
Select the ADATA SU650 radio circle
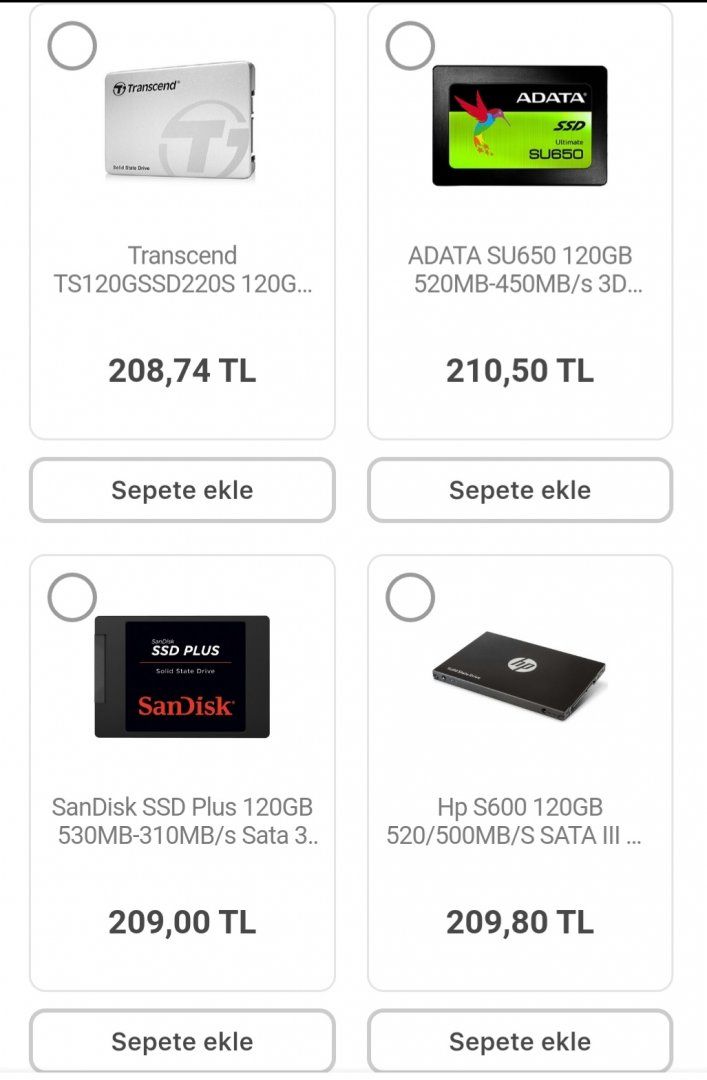(410, 46)
